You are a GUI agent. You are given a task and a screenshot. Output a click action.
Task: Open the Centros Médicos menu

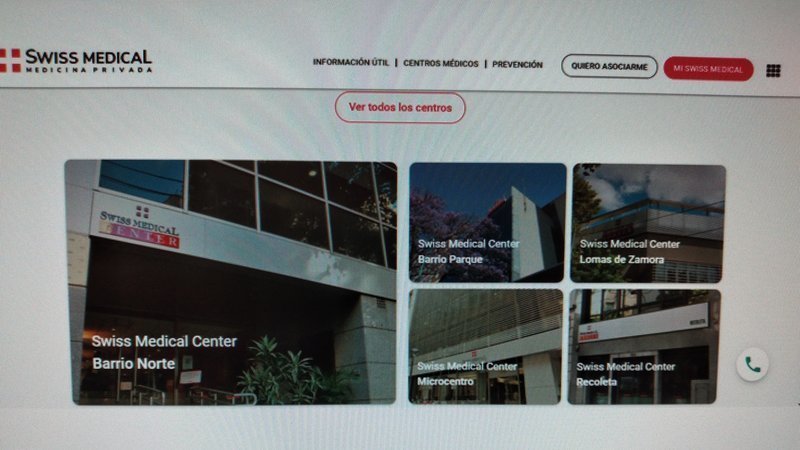[441, 64]
